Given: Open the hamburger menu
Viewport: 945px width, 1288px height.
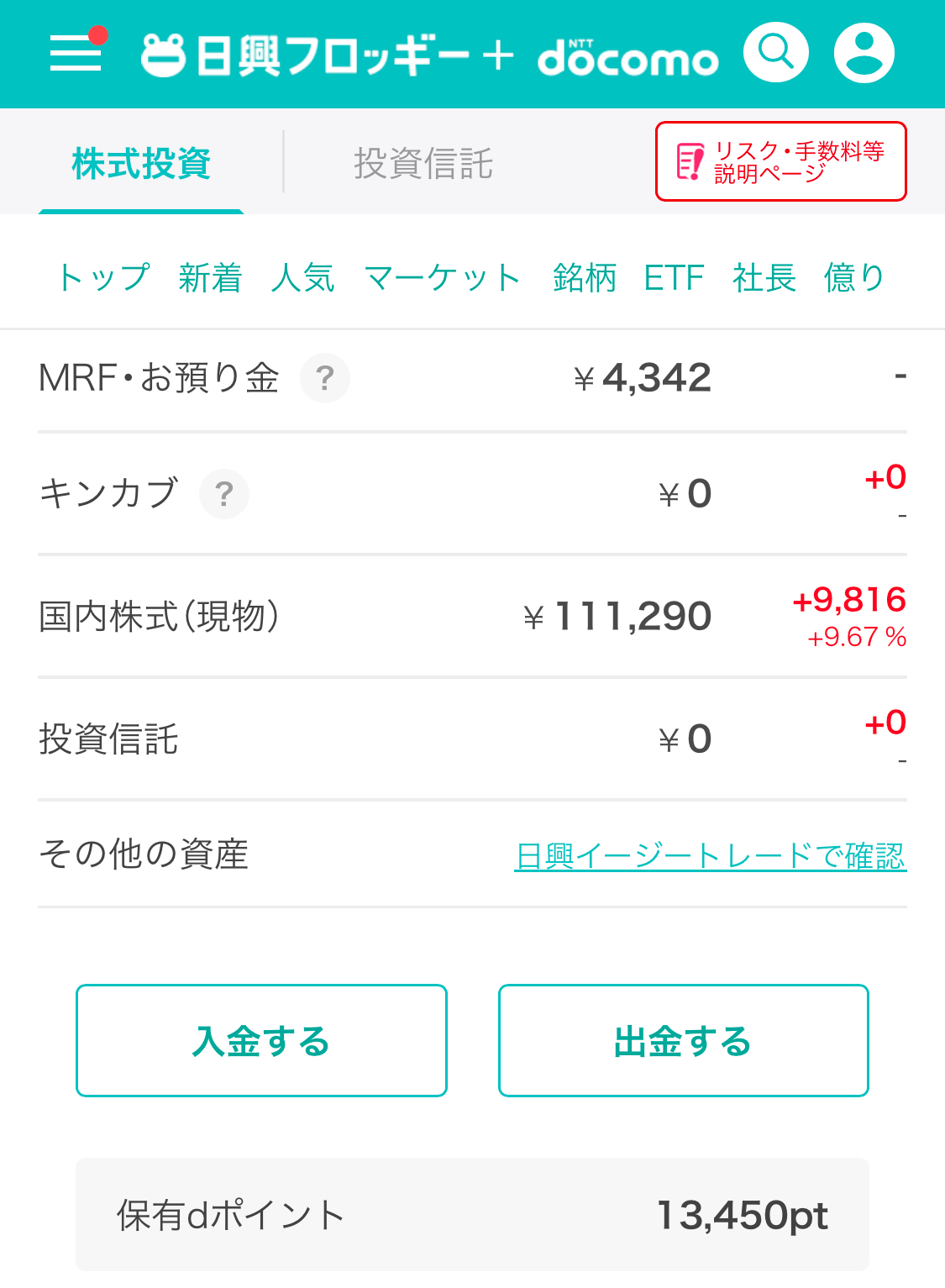Looking at the screenshot, I should tap(76, 54).
